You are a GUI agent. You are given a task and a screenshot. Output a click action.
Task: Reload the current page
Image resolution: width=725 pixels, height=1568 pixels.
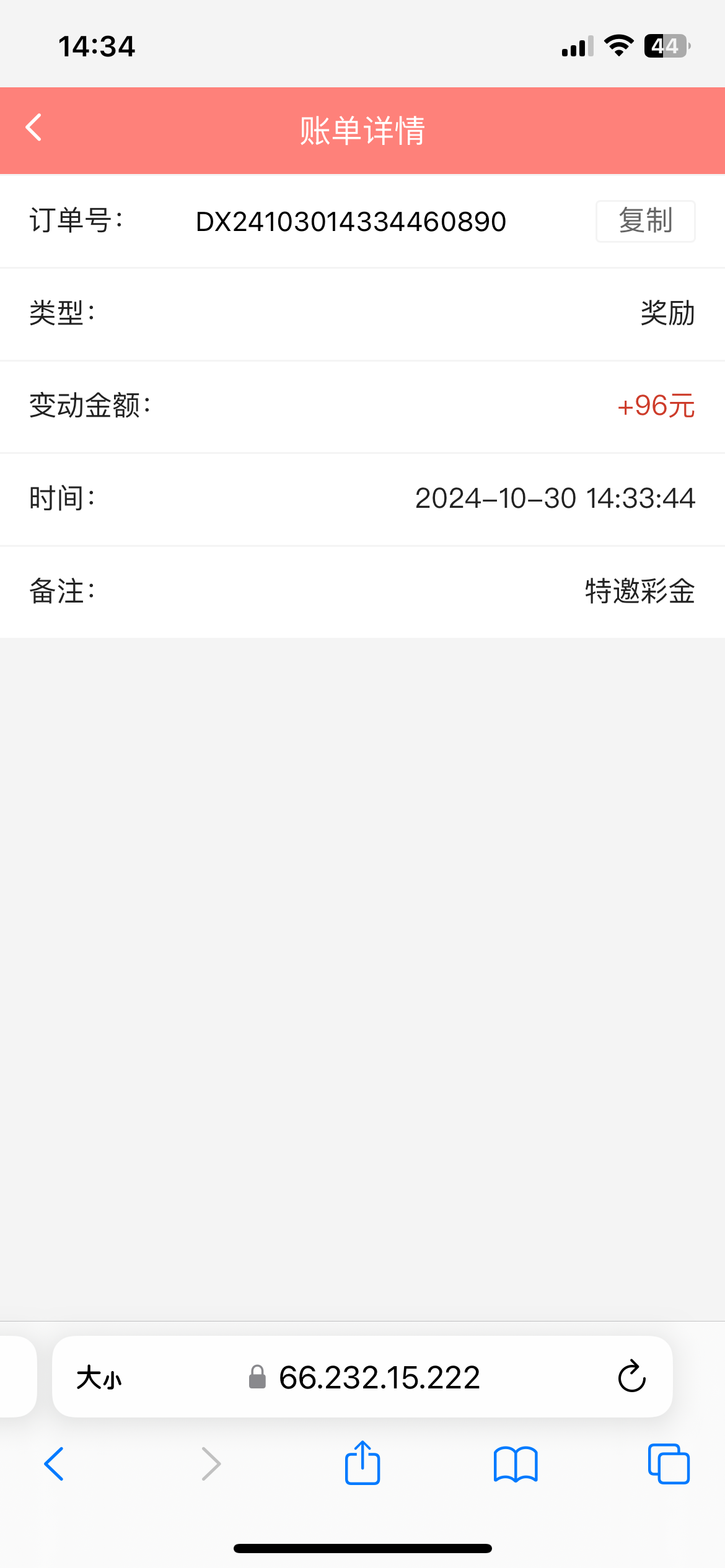(631, 1377)
